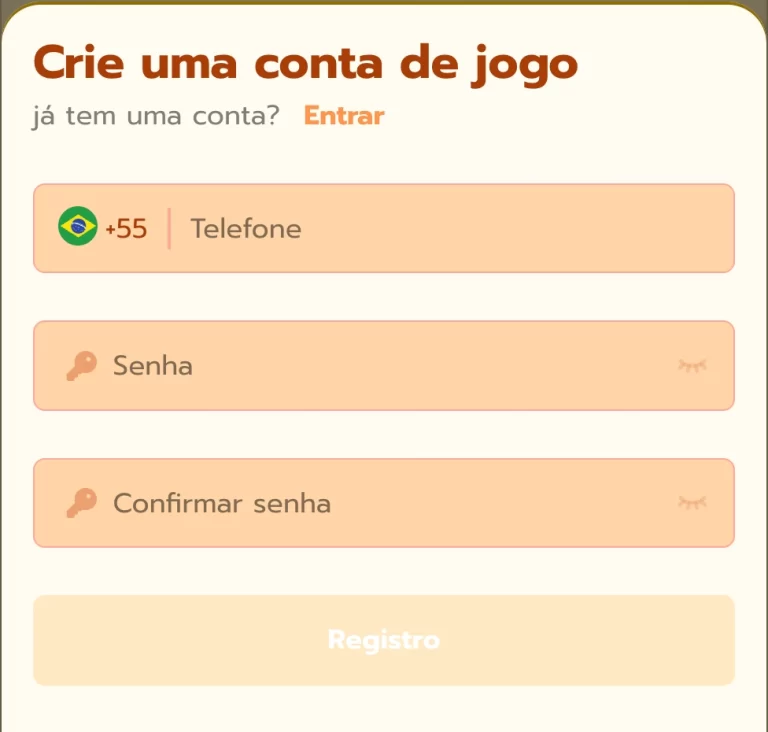Tap the Senha password field

380,366
